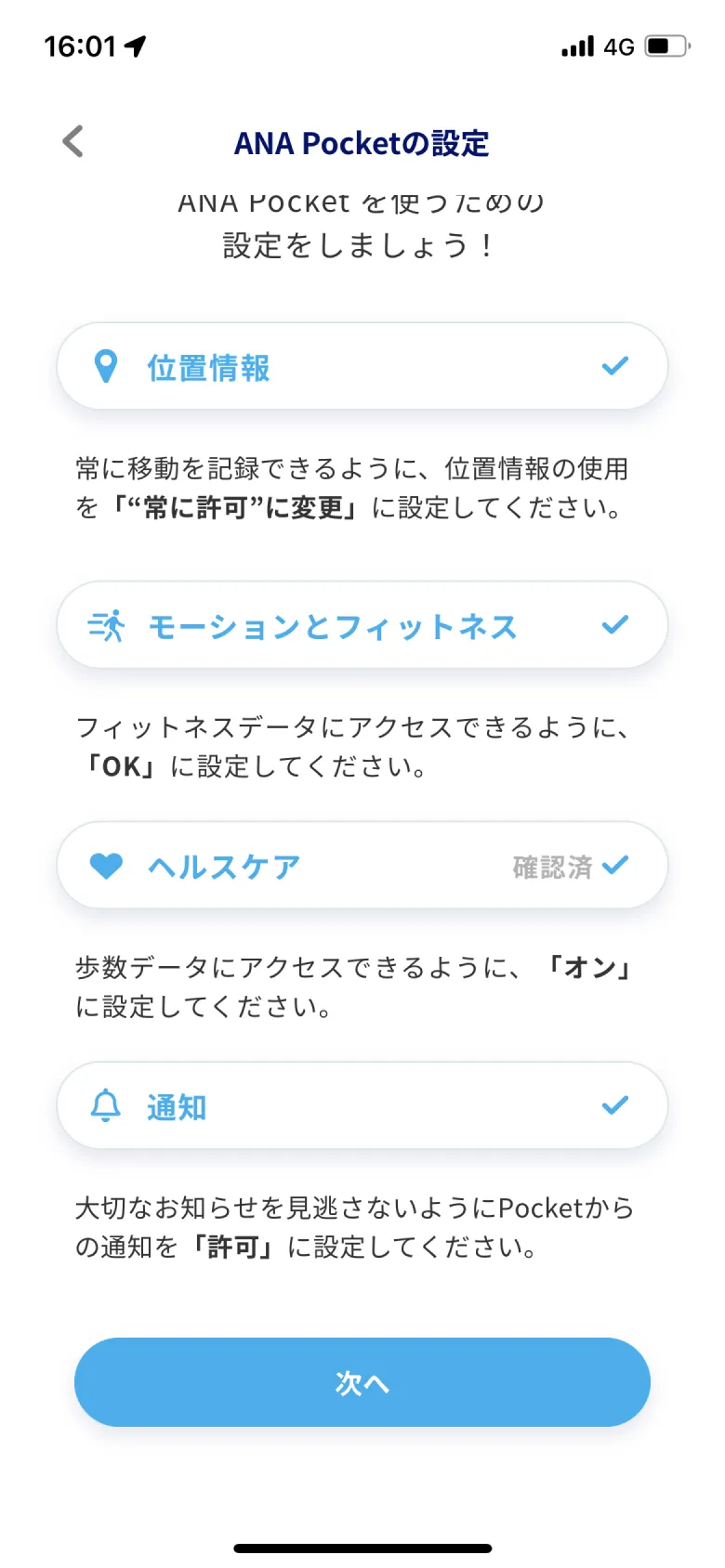Image resolution: width=725 pixels, height=1568 pixels.
Task: Expand the 位置情報 settings card
Action: (362, 365)
